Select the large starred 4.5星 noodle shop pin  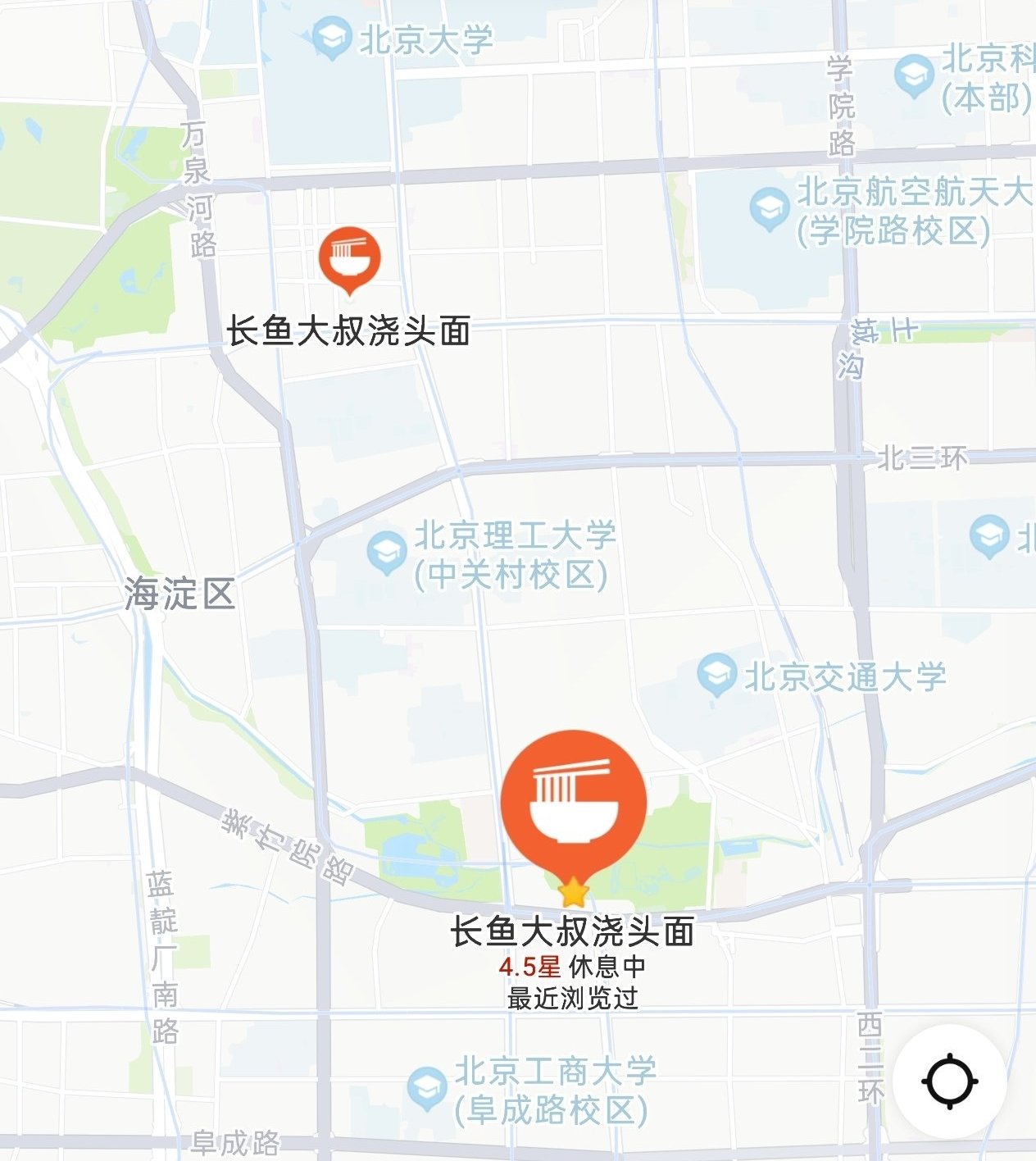point(573,802)
